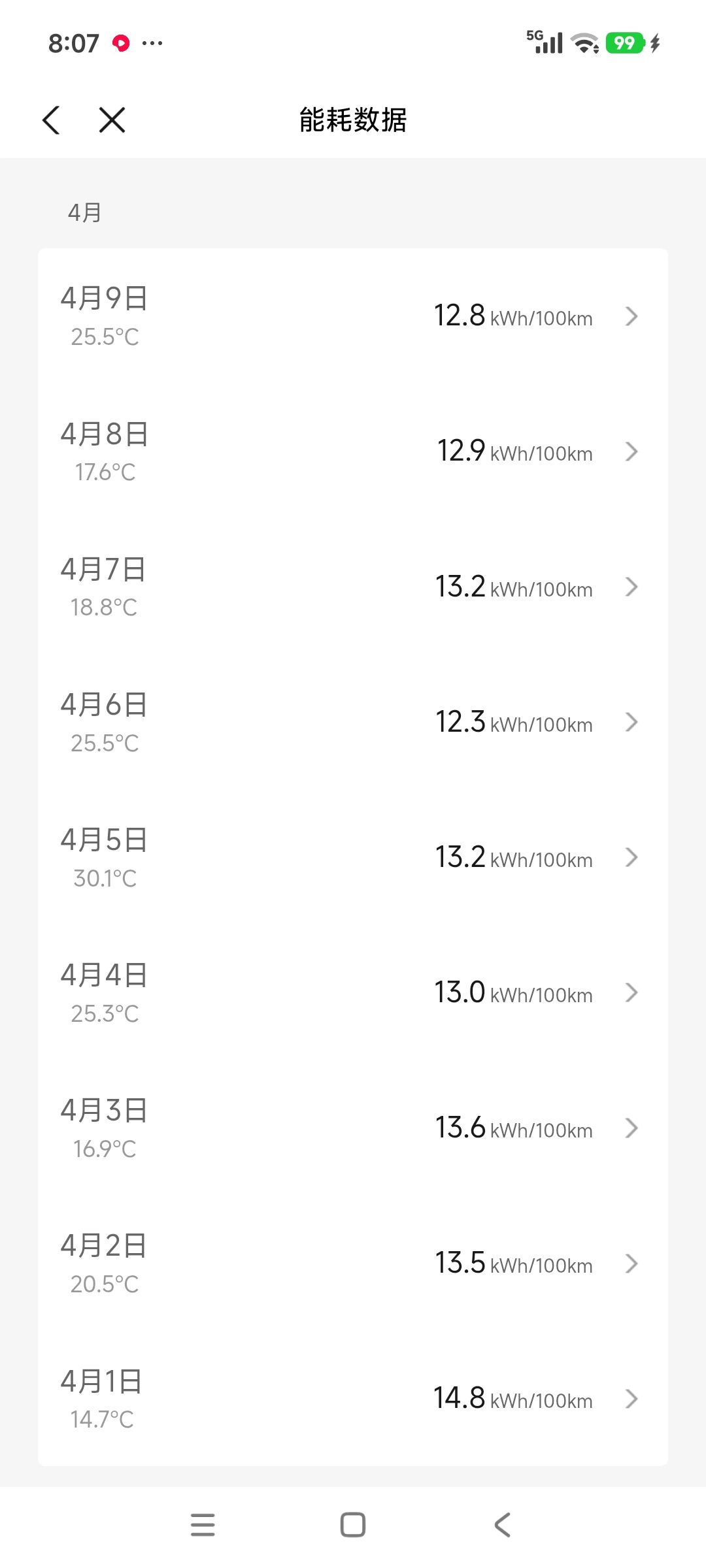Go back using the top-left arrow
The height and width of the screenshot is (1568, 706).
(x=51, y=120)
